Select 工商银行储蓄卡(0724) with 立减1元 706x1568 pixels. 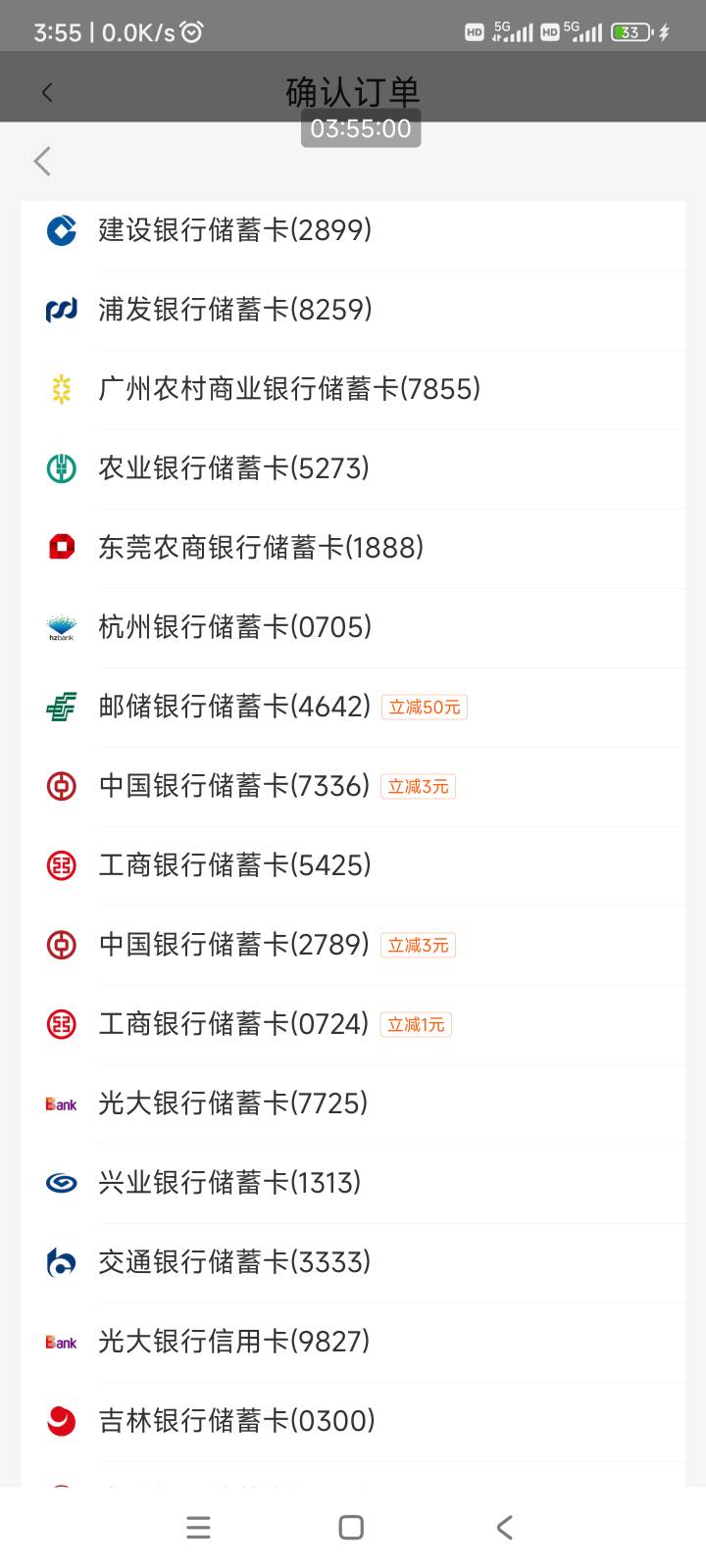pyautogui.click(x=353, y=1024)
